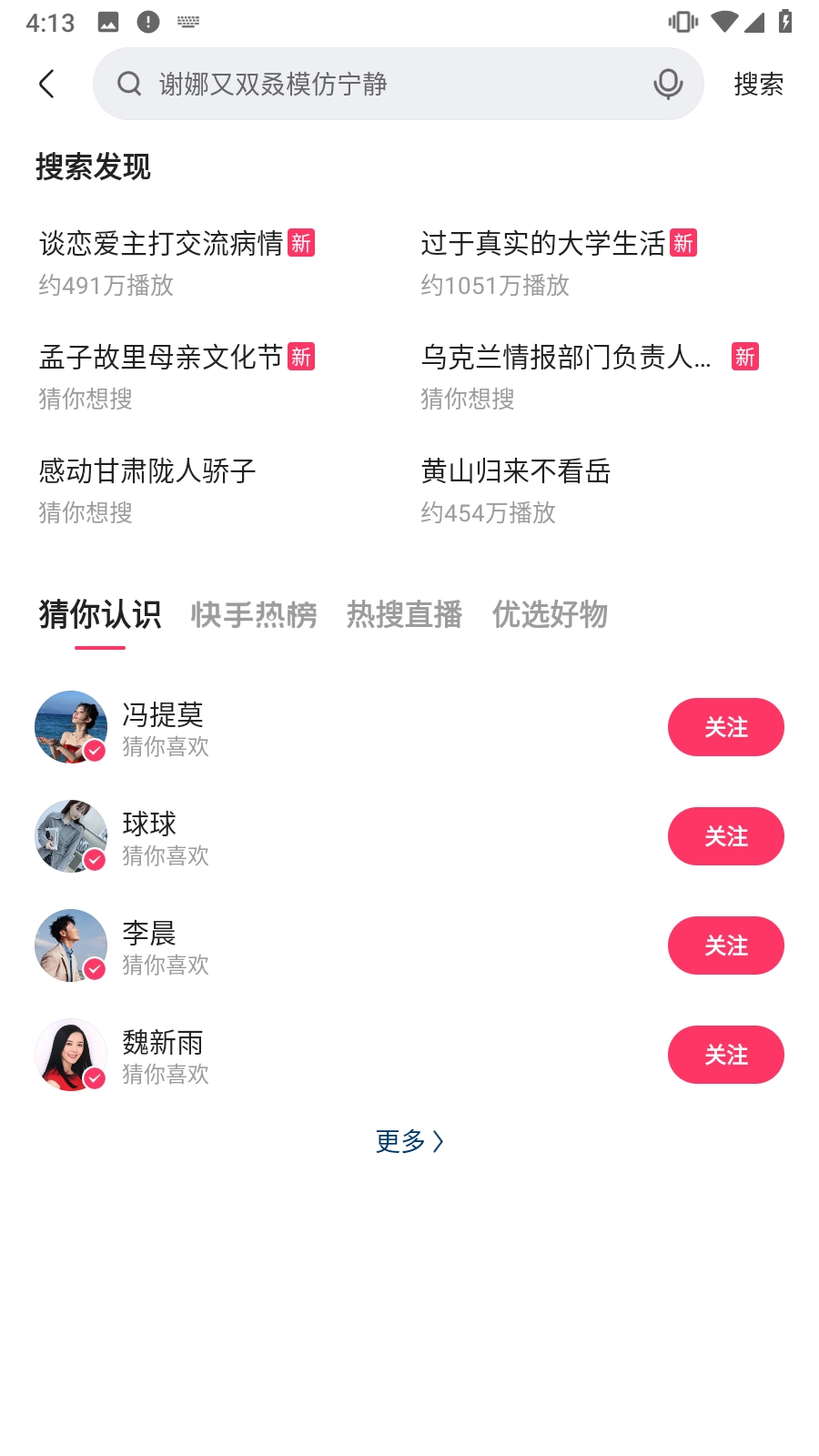The width and height of the screenshot is (819, 1456).
Task: Switch to the 优选好物 tab
Action: 550,615
